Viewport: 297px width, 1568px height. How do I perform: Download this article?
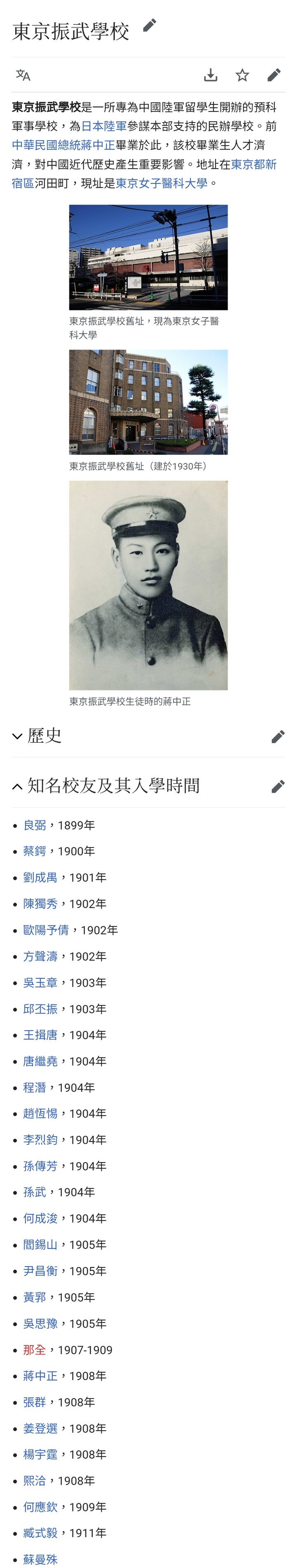coord(210,75)
